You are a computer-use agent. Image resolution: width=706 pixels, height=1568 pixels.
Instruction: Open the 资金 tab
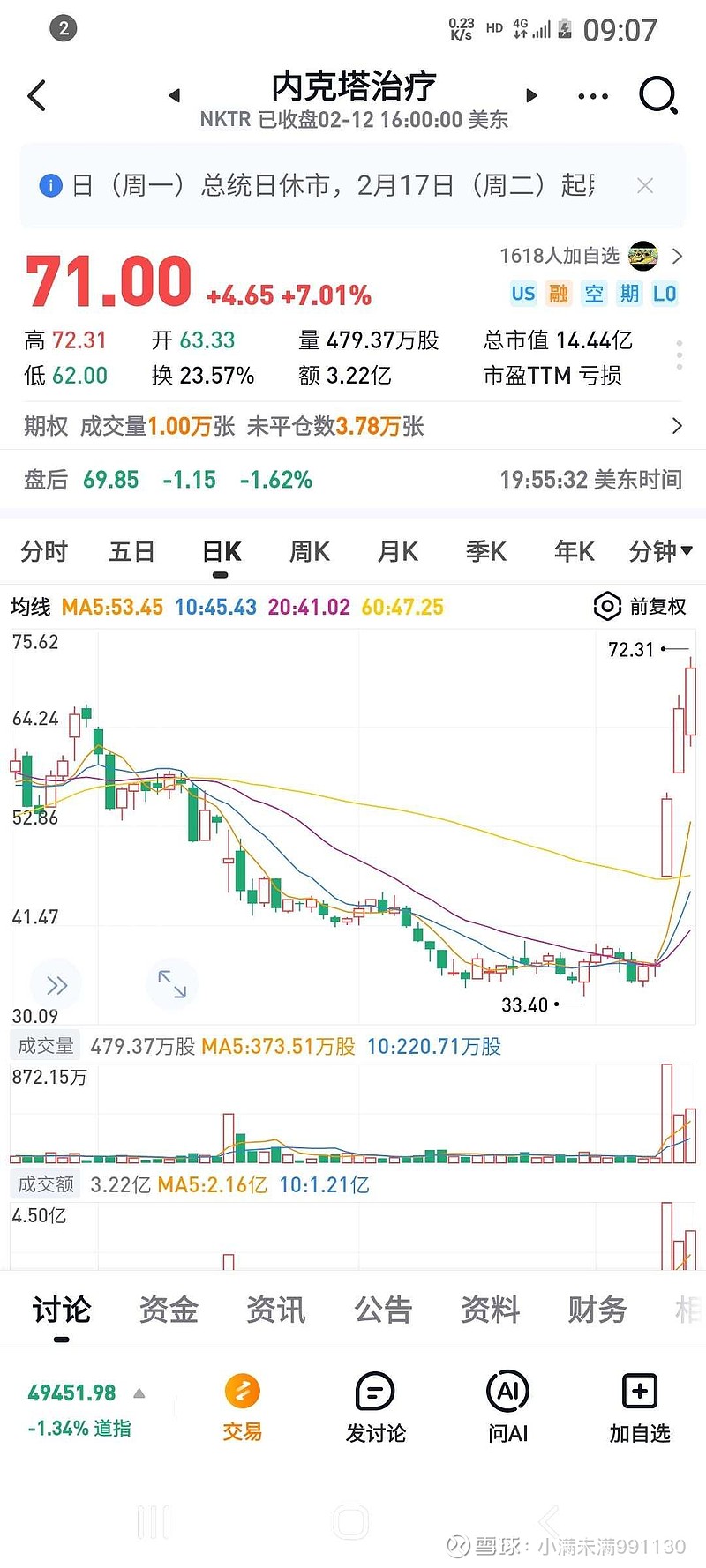pos(169,1310)
